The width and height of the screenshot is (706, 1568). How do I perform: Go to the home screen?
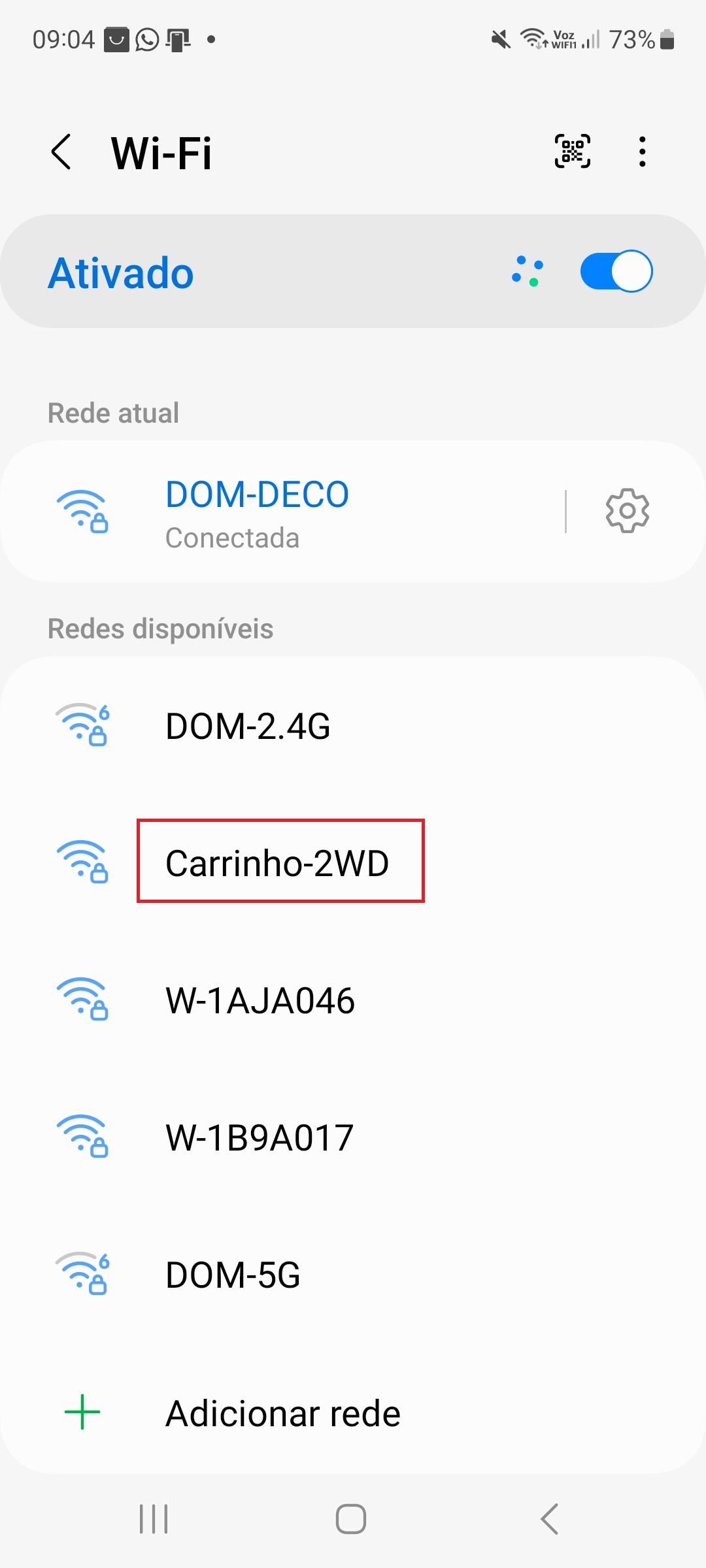(x=351, y=1519)
